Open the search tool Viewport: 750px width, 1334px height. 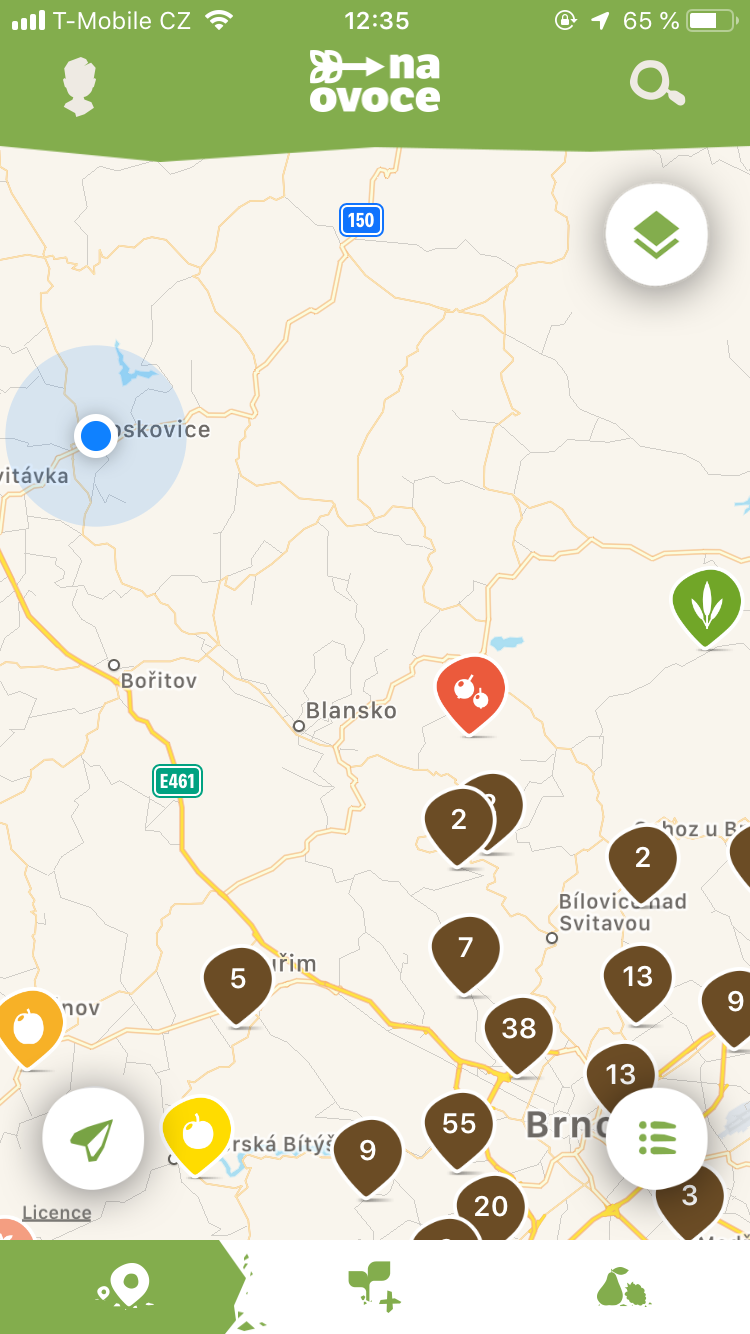(657, 85)
